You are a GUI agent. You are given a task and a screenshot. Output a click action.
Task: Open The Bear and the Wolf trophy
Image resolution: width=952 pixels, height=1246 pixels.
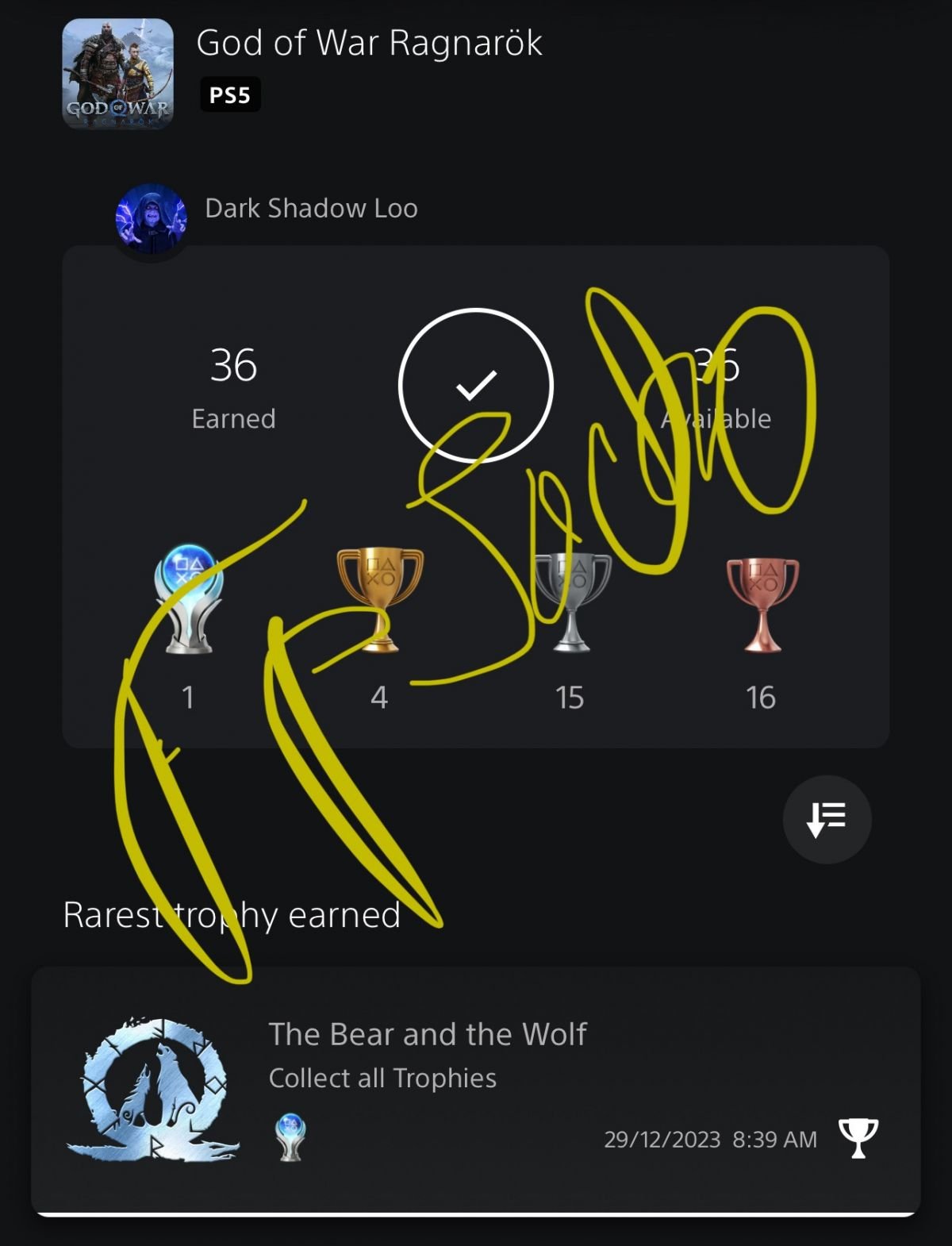(x=427, y=1034)
